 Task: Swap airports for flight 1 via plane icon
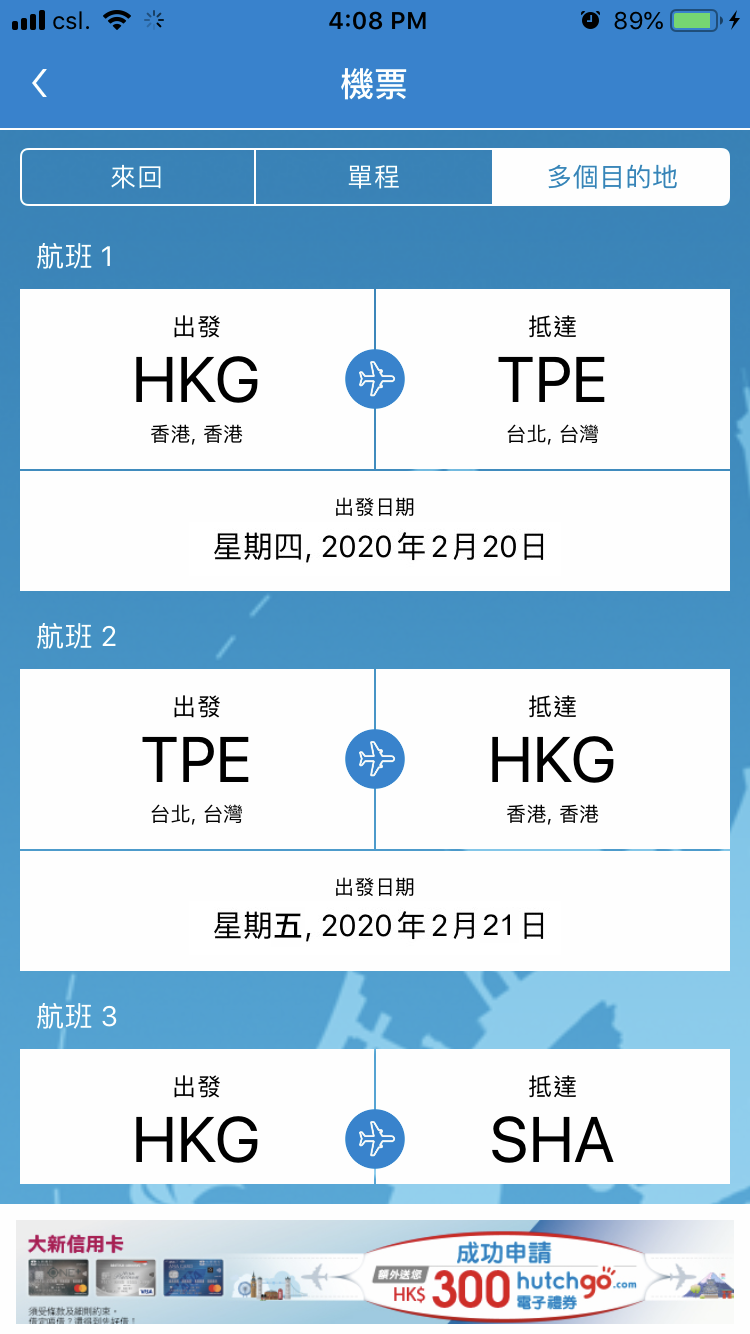[375, 380]
